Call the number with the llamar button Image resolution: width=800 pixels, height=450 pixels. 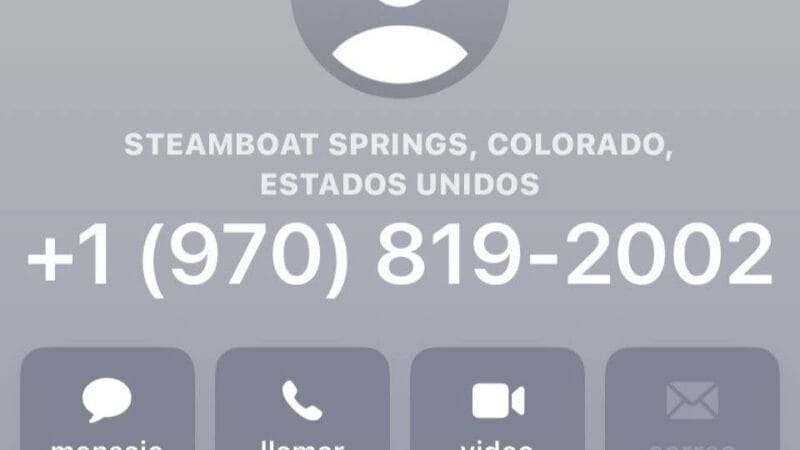[x=302, y=402]
